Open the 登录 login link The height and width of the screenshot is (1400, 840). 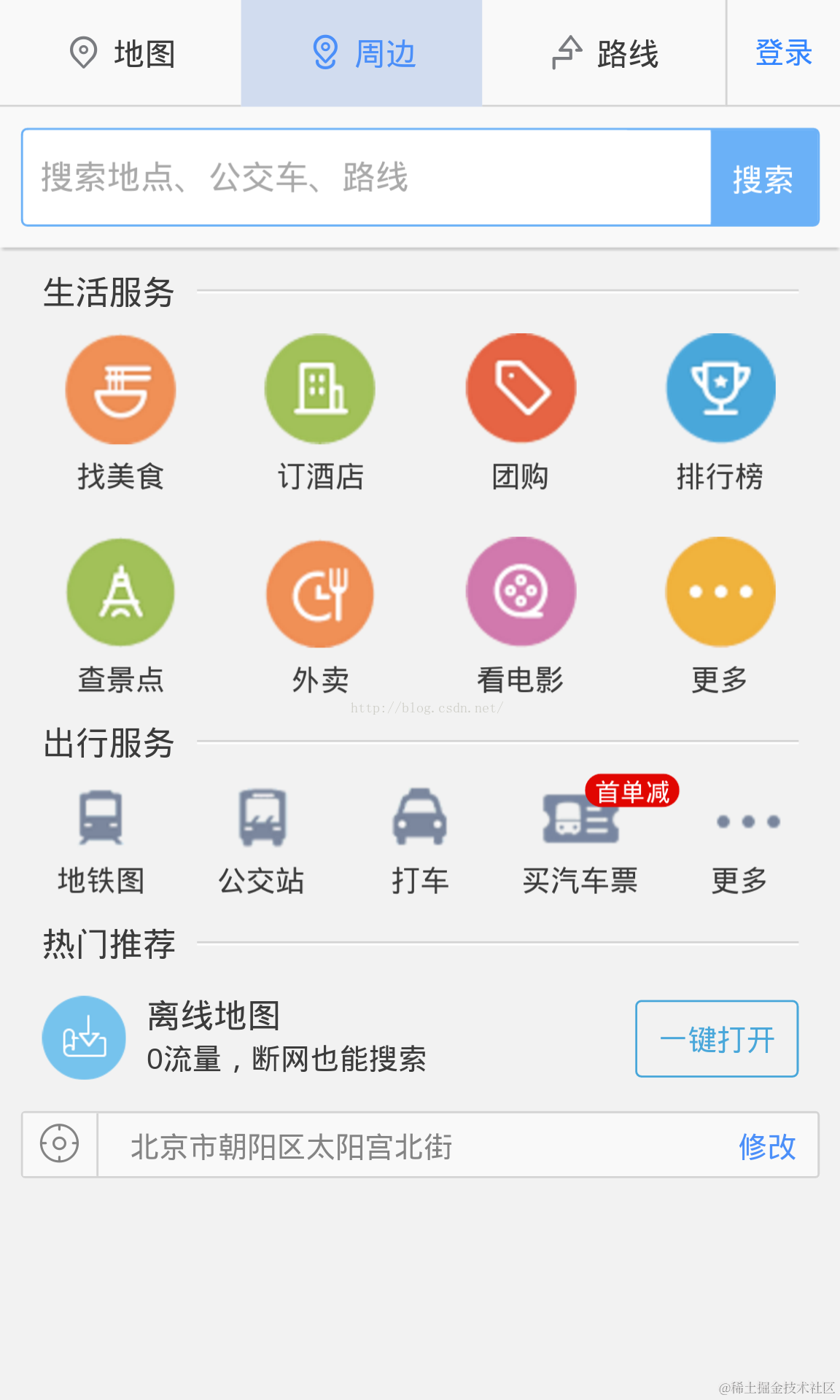point(783,53)
